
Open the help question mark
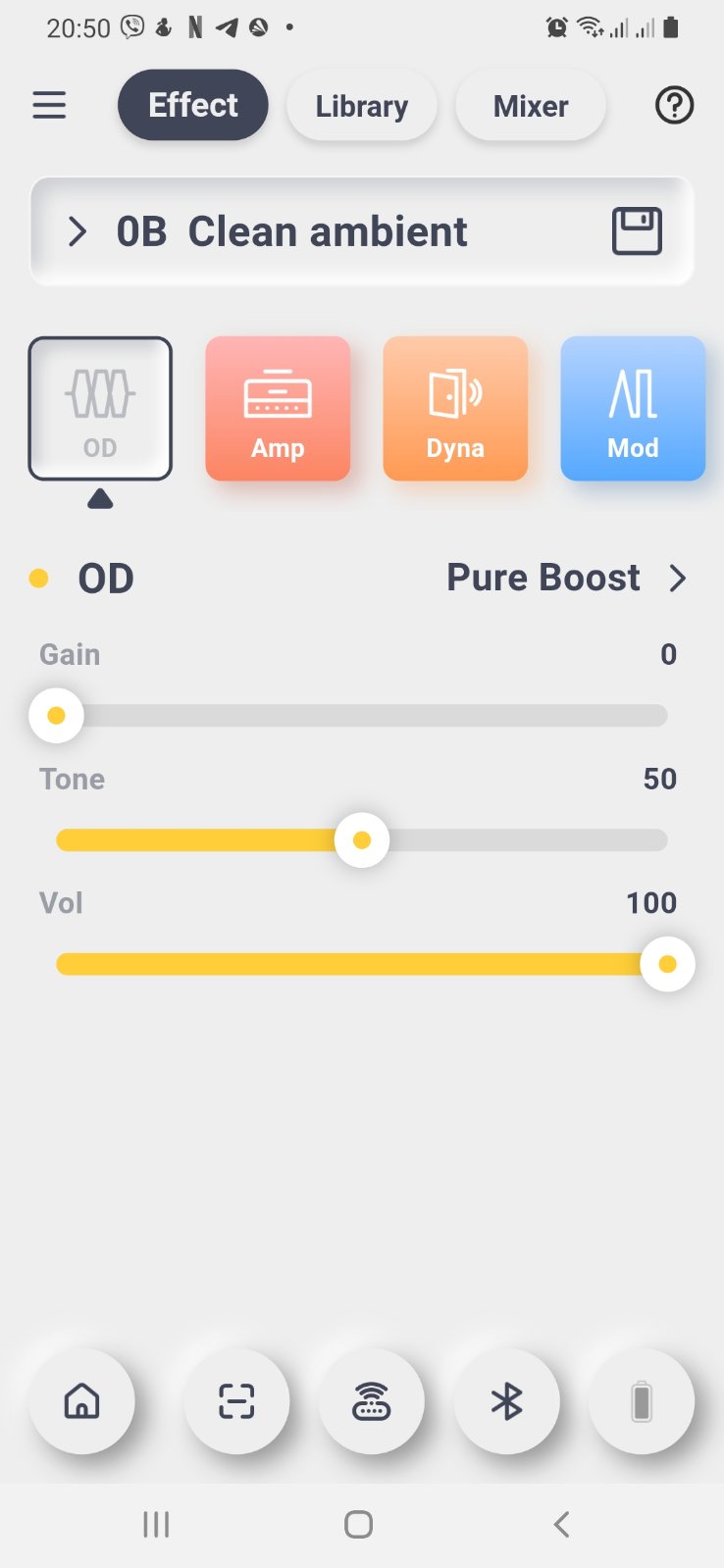point(674,105)
